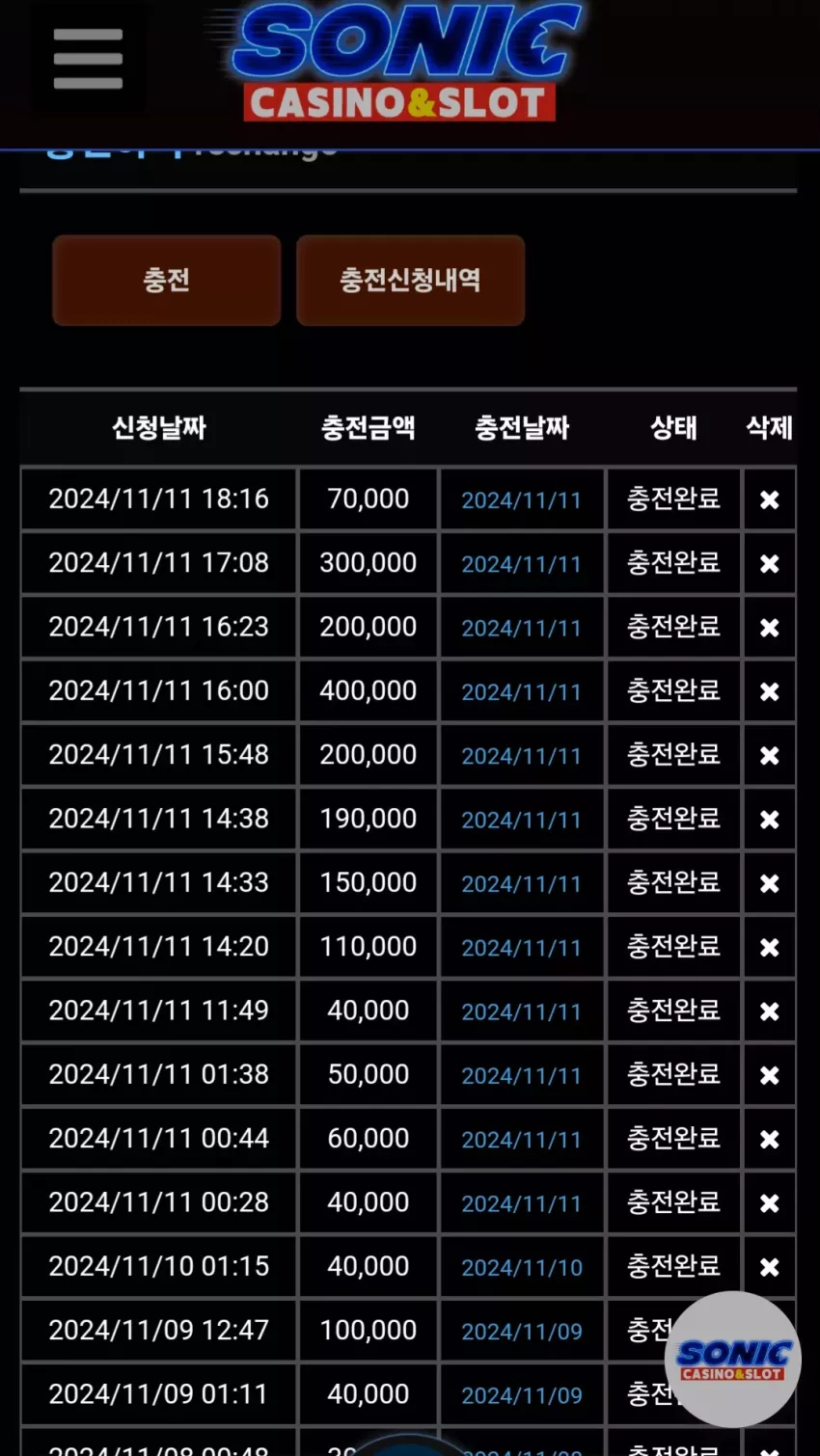
Task: Delete the 2024/11/11 14:38 record
Action: tap(769, 820)
